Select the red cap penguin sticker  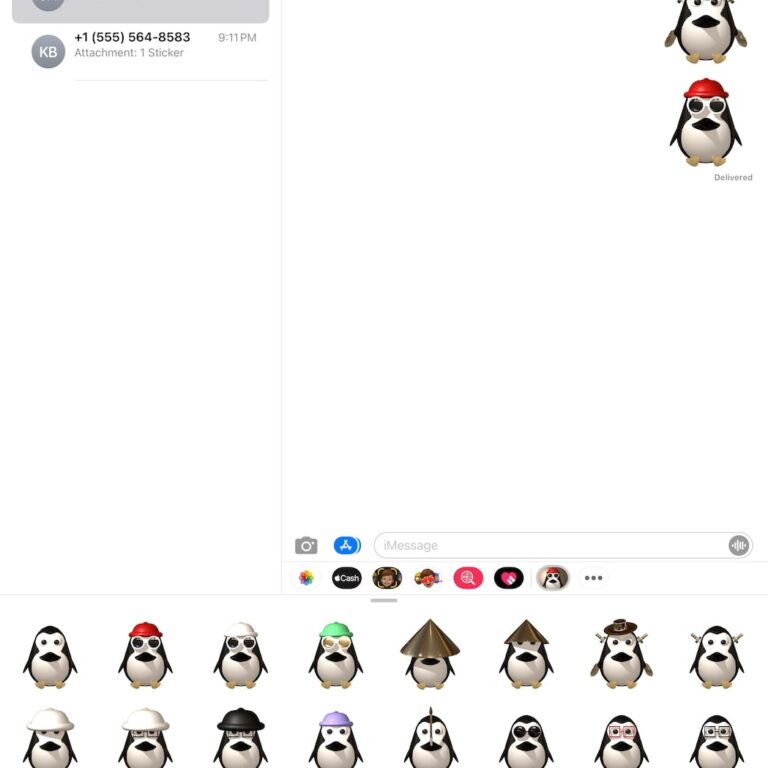tap(145, 655)
